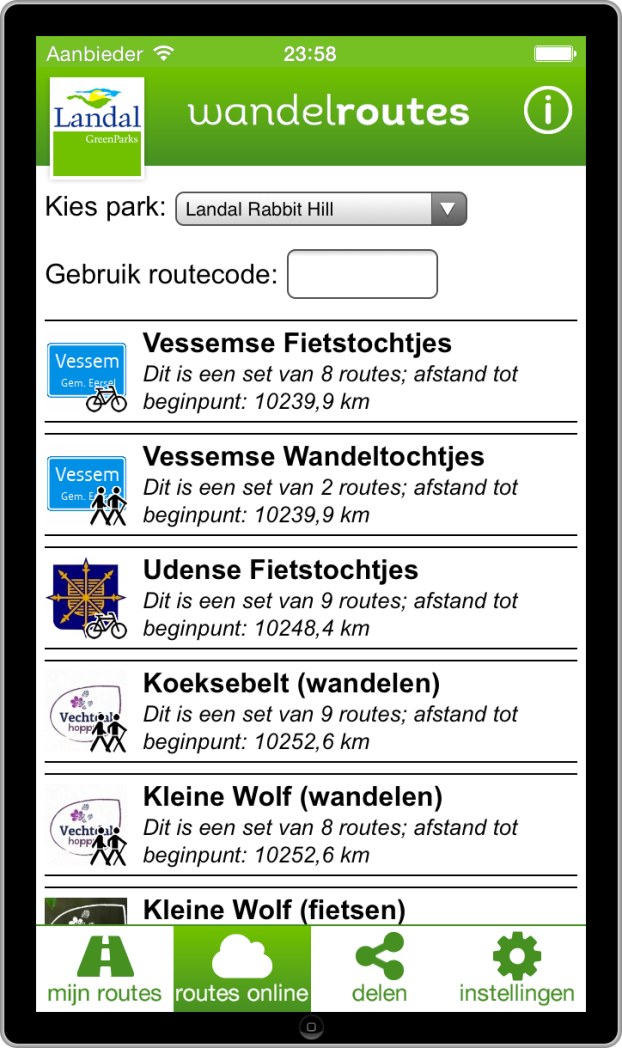
Task: Open Koeksebelt (wandelen) routes
Action: point(311,711)
